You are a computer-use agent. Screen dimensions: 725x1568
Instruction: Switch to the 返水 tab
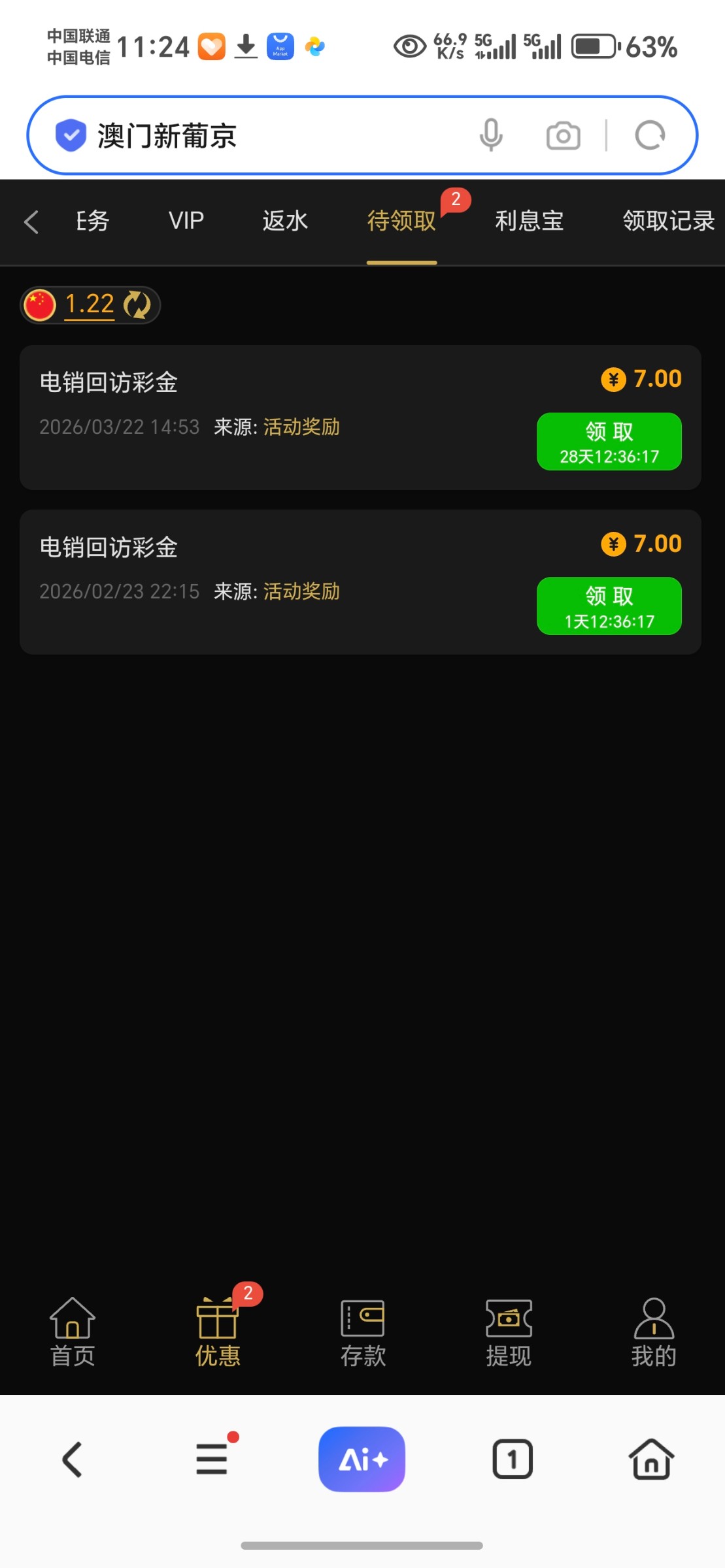point(285,221)
